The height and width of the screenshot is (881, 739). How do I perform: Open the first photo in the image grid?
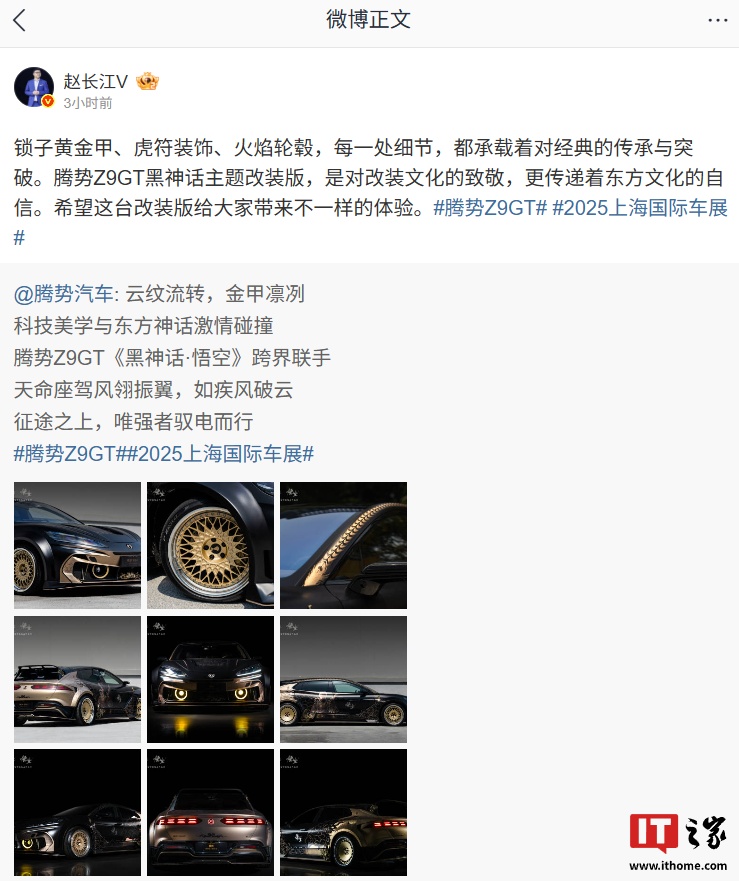pyautogui.click(x=77, y=545)
